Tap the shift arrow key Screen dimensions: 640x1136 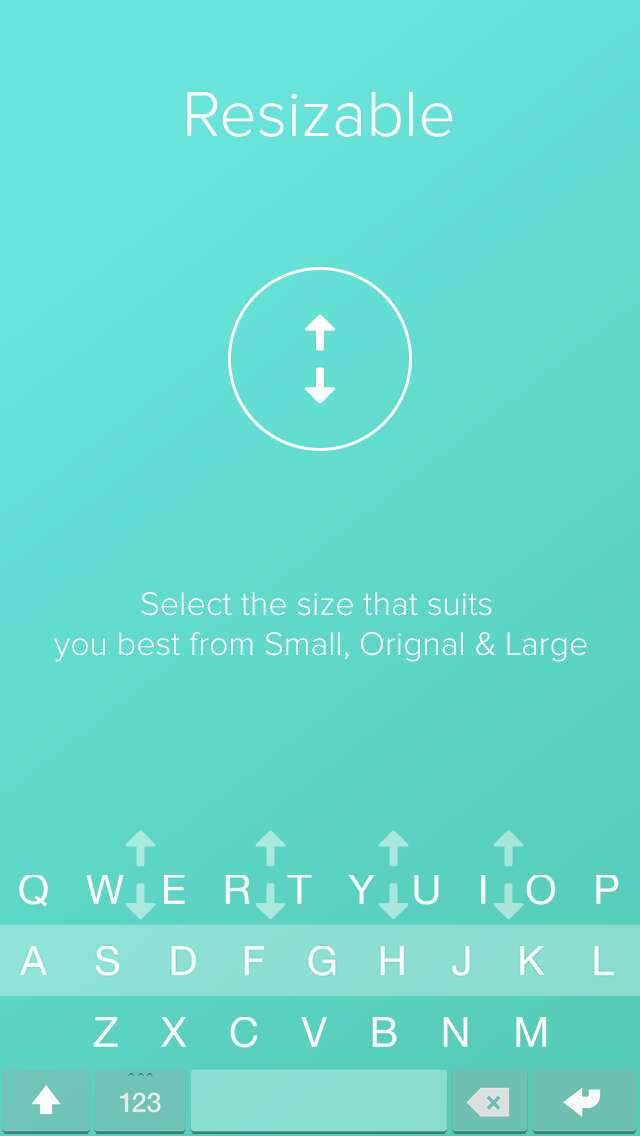click(45, 1101)
